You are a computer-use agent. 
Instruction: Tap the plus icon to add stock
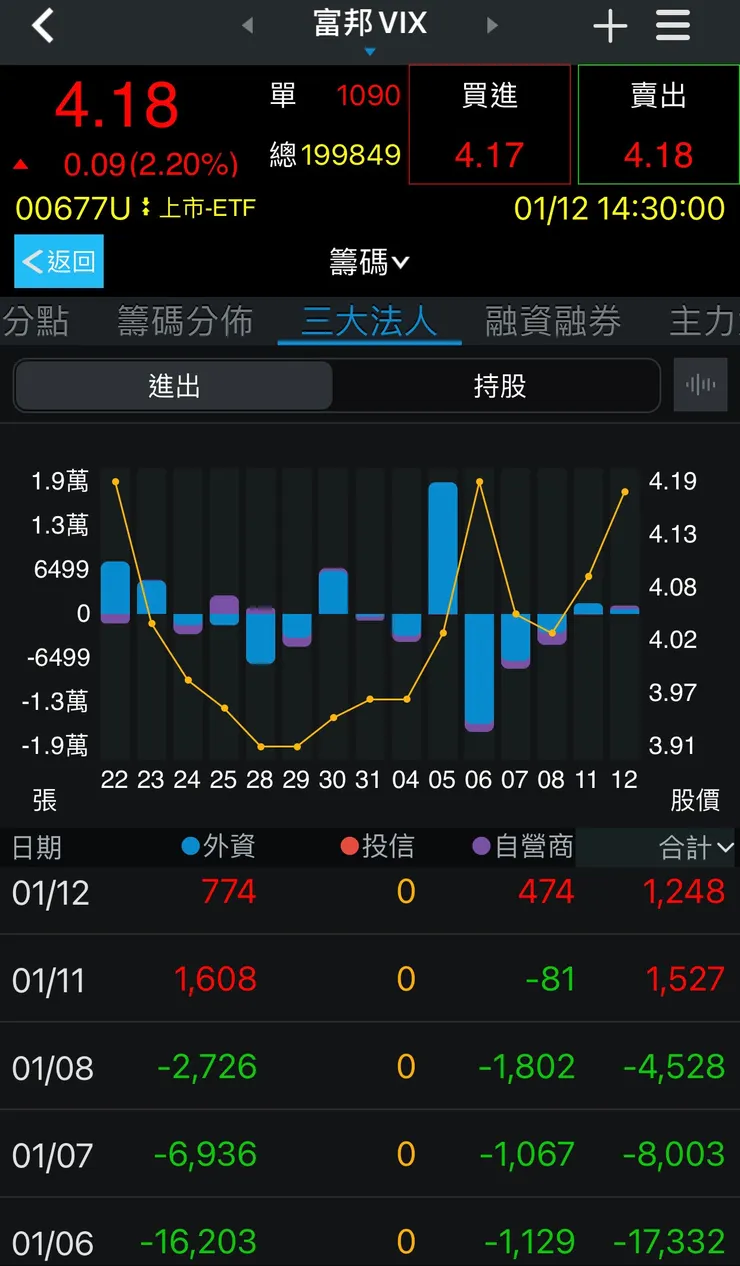pos(610,25)
